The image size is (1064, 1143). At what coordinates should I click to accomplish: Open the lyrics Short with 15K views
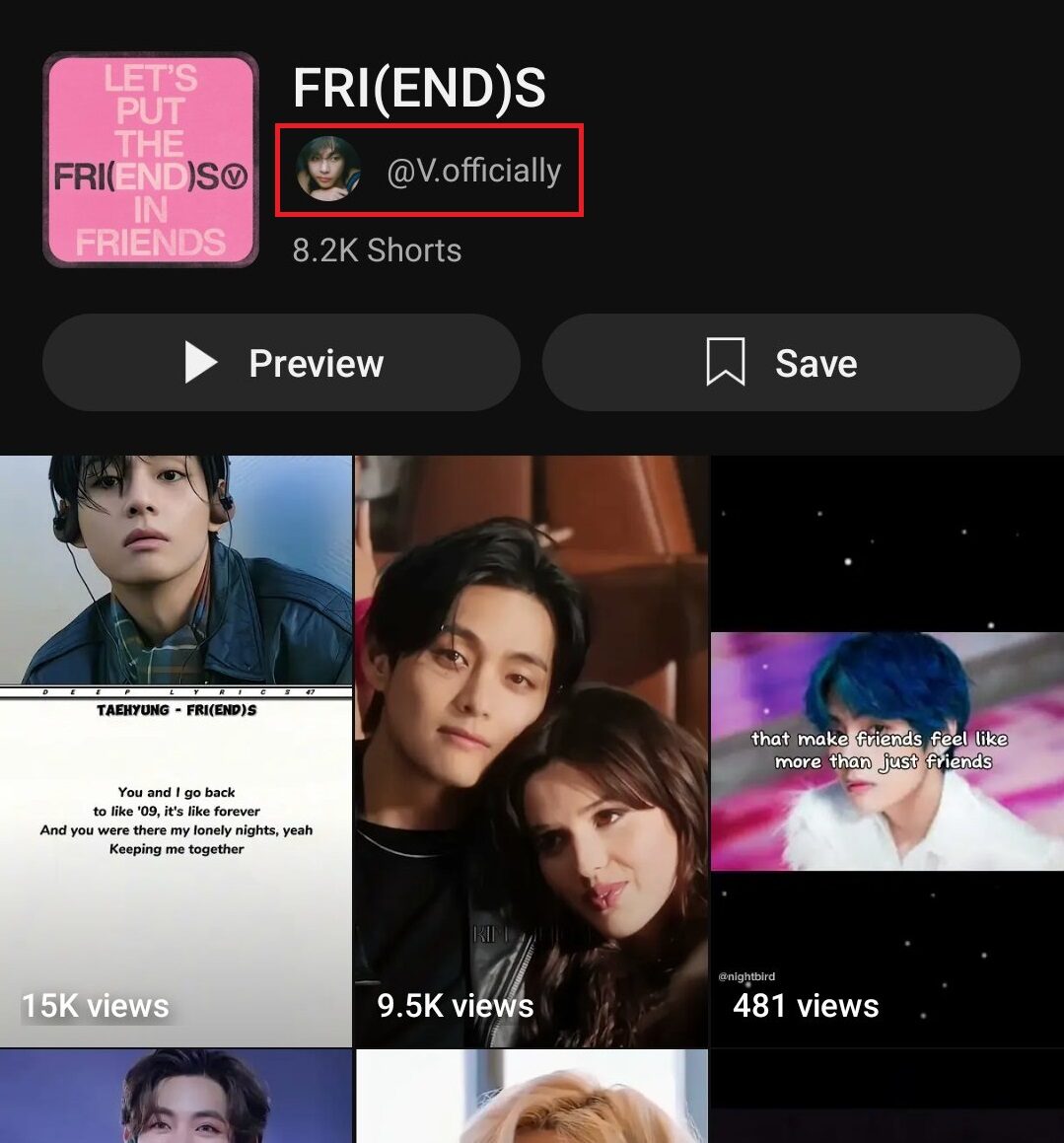pyautogui.click(x=176, y=750)
